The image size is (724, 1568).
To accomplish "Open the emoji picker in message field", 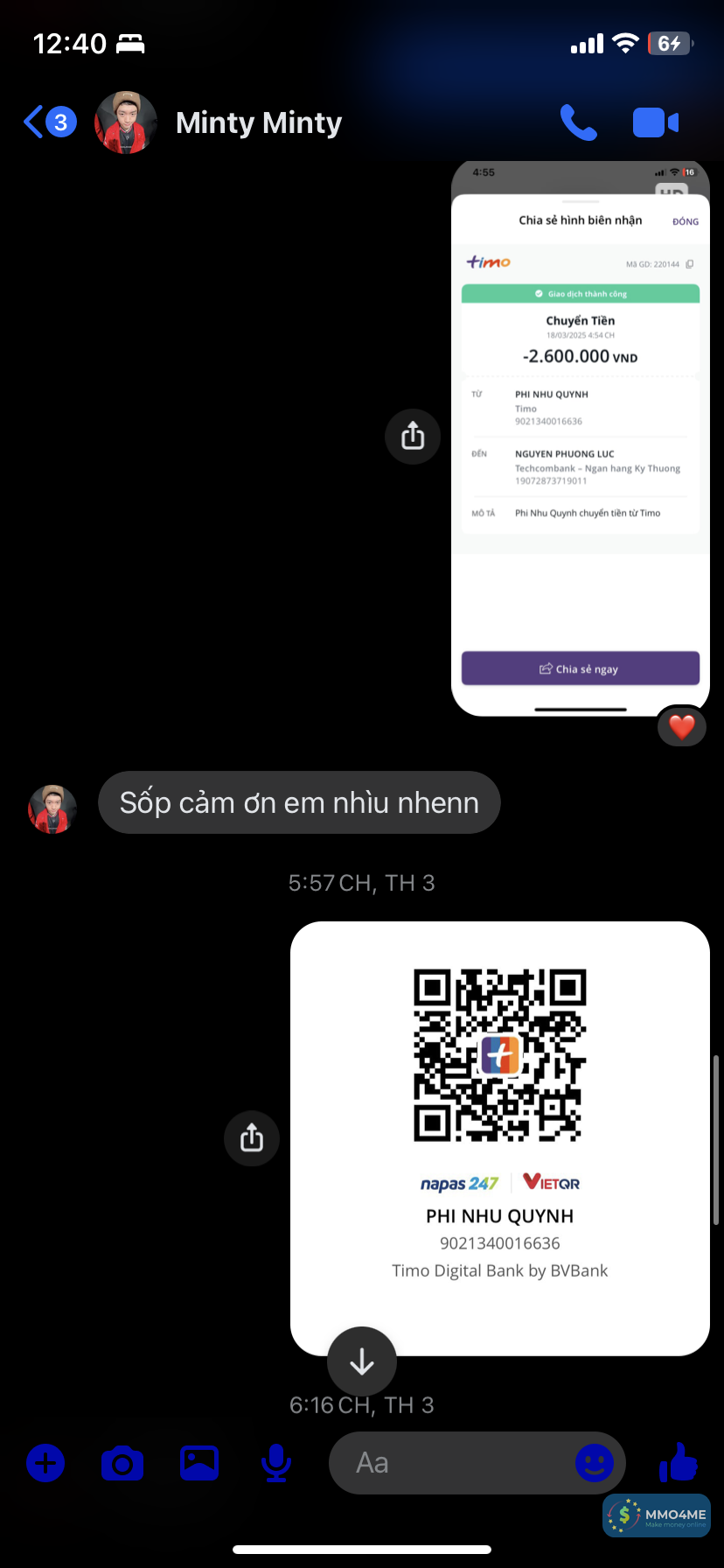I will (x=595, y=1463).
